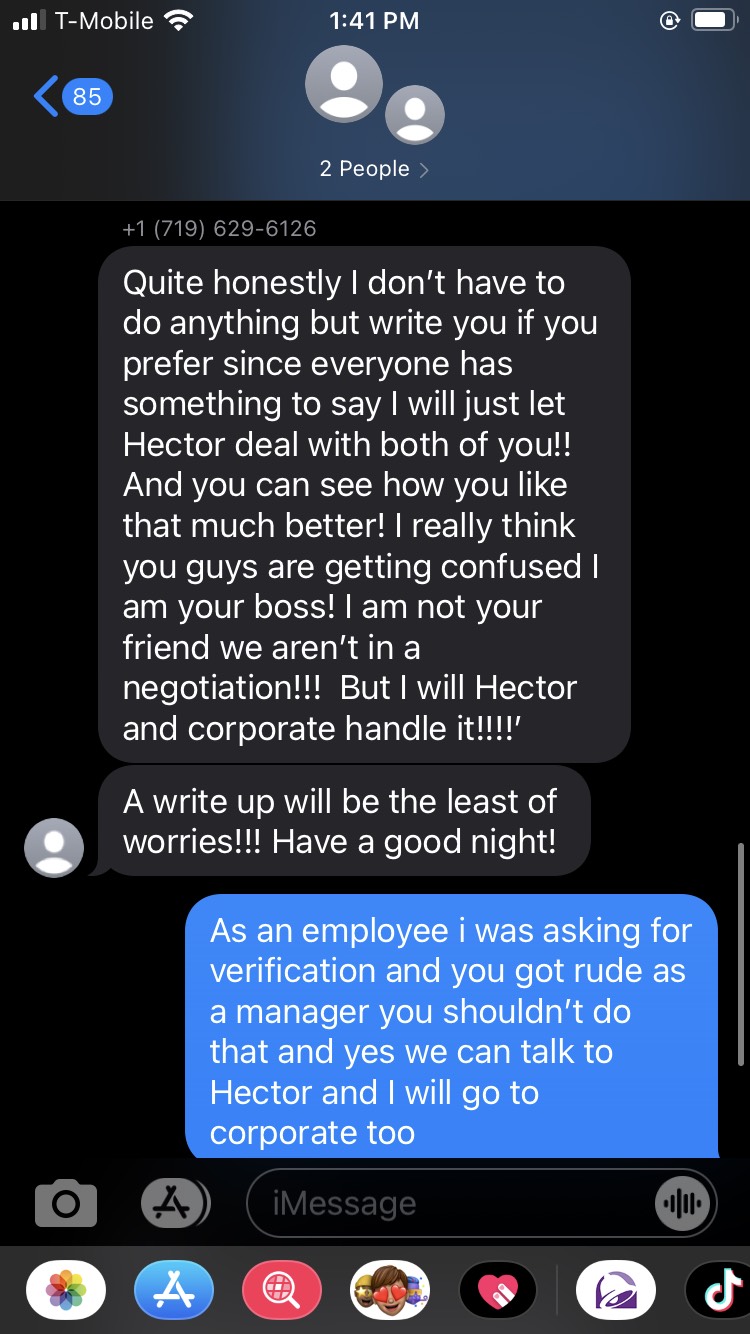Open the camera to take a photo

66,1204
